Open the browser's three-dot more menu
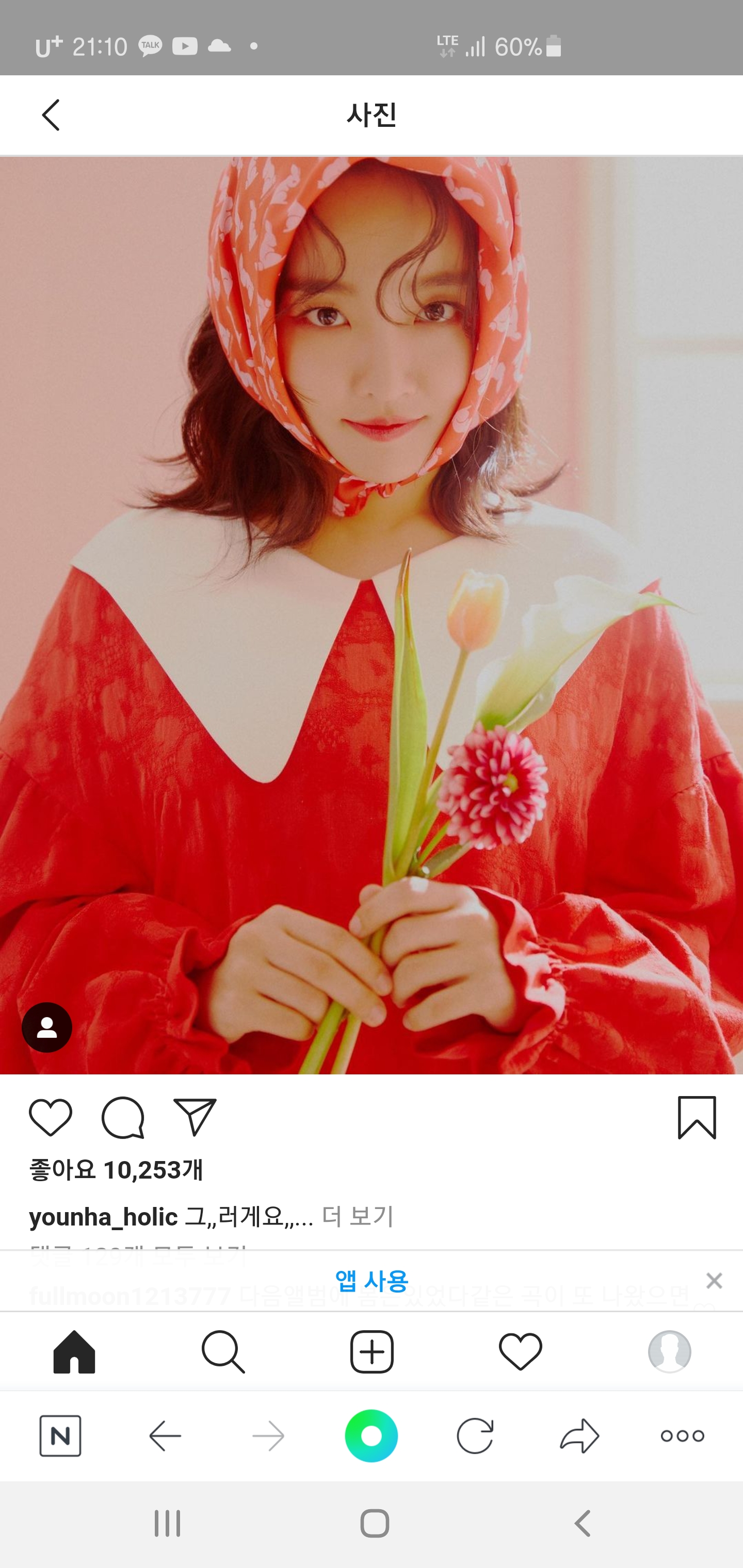The width and height of the screenshot is (743, 1568). click(x=682, y=1436)
